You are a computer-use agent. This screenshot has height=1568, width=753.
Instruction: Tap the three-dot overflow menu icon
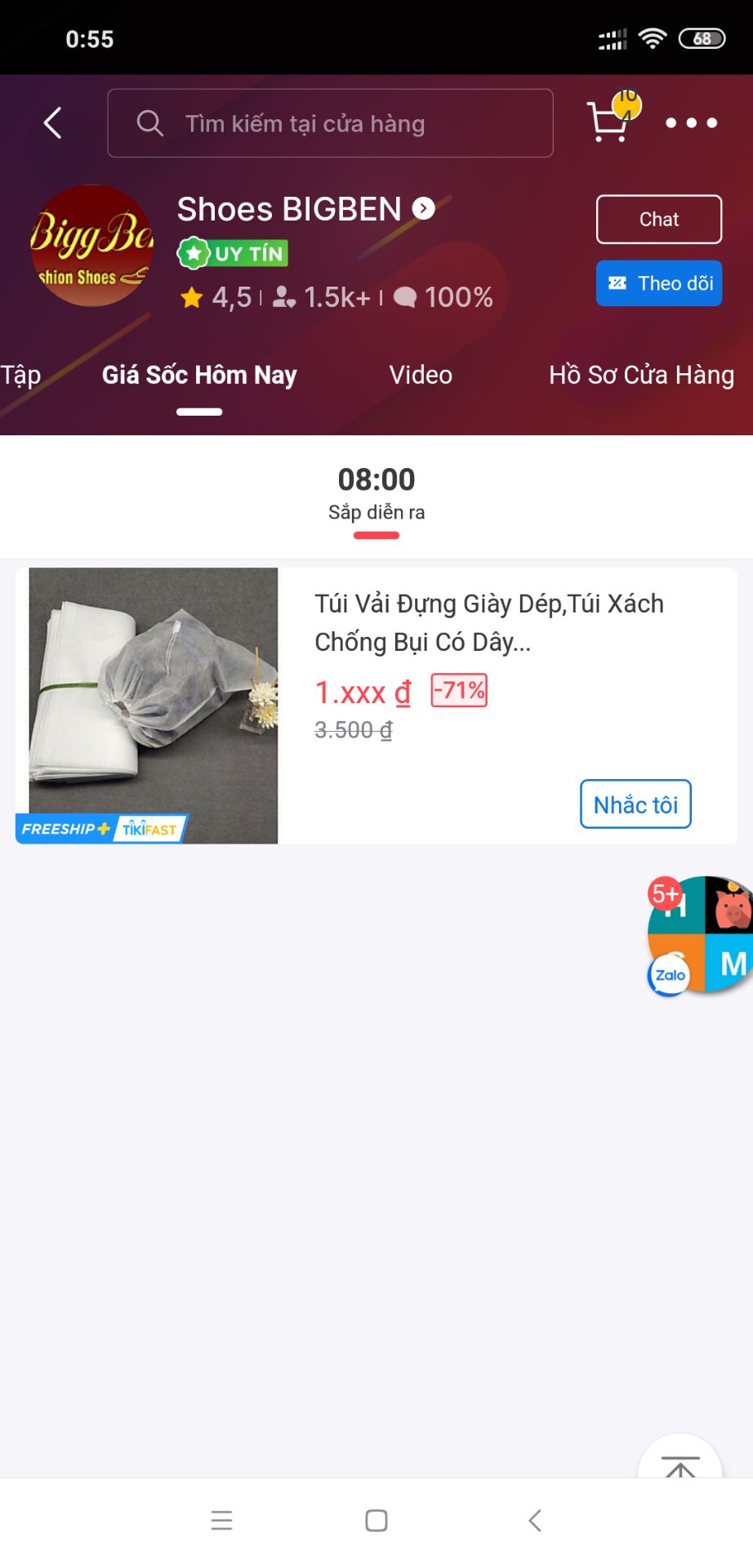[689, 123]
